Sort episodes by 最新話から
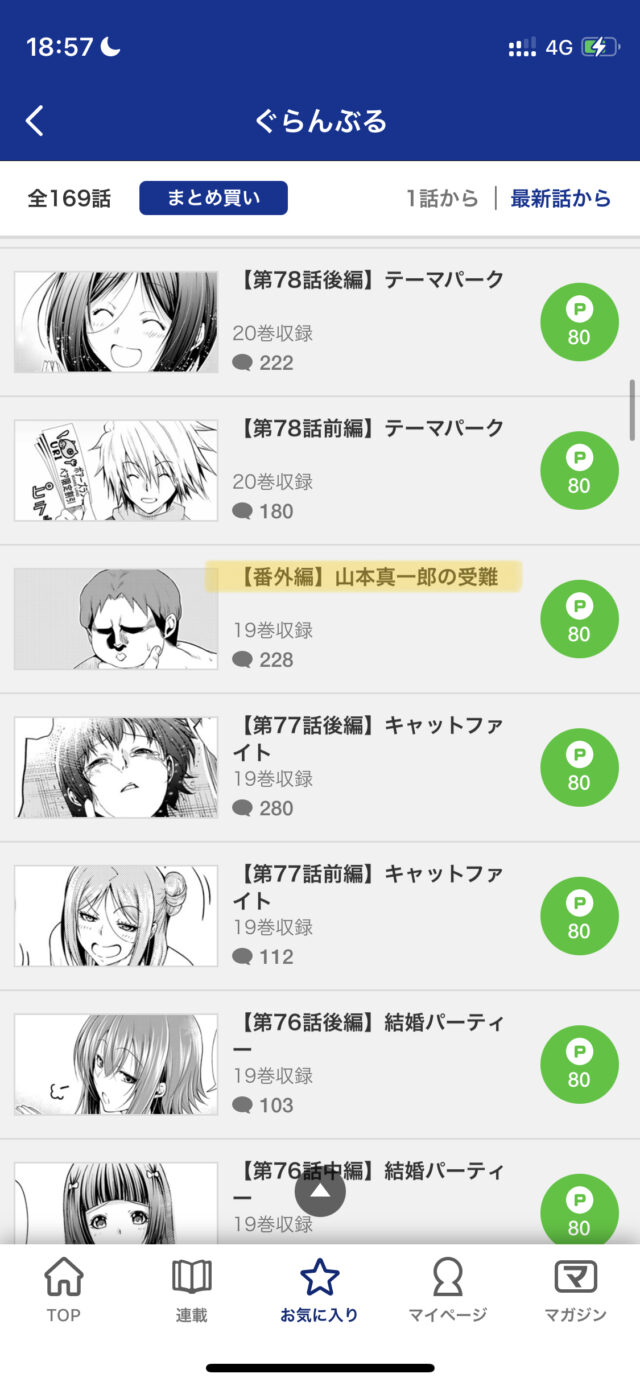The height and width of the screenshot is (1386, 640). 560,198
